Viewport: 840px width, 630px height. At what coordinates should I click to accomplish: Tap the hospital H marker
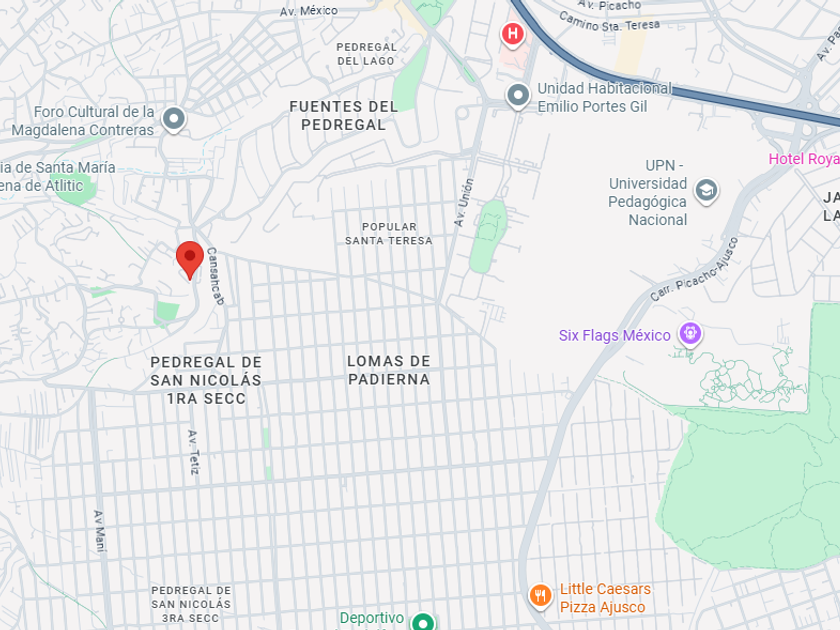pyautogui.click(x=513, y=35)
